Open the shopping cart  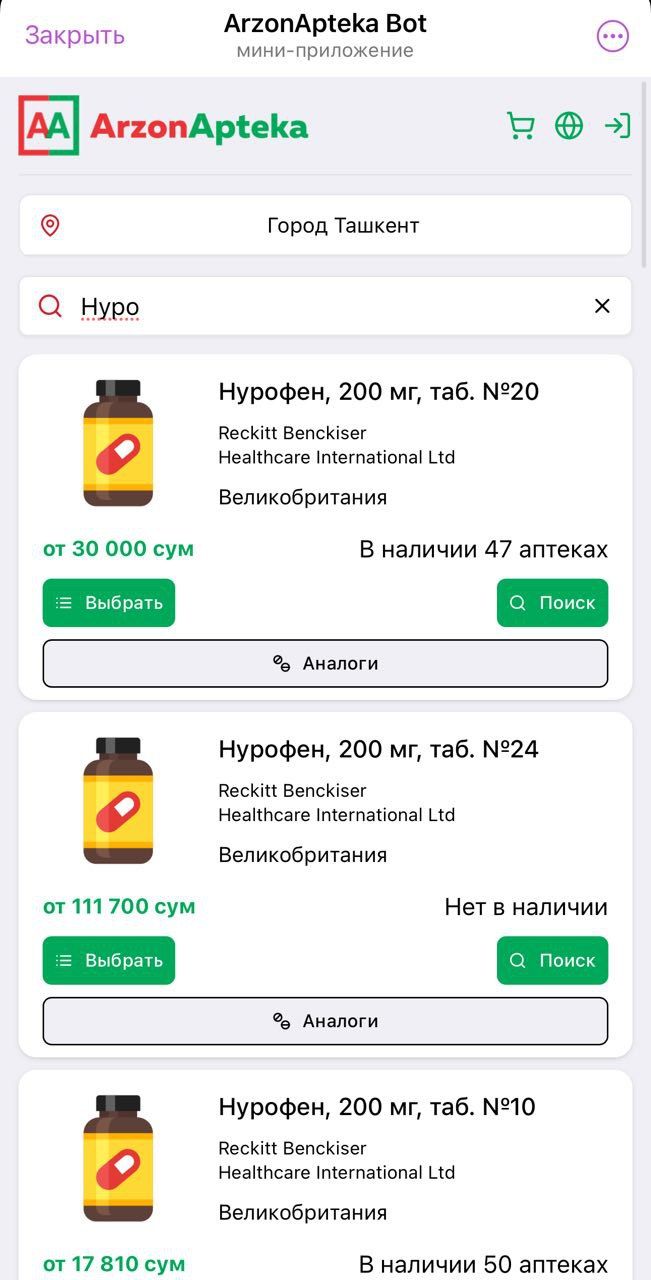[520, 126]
